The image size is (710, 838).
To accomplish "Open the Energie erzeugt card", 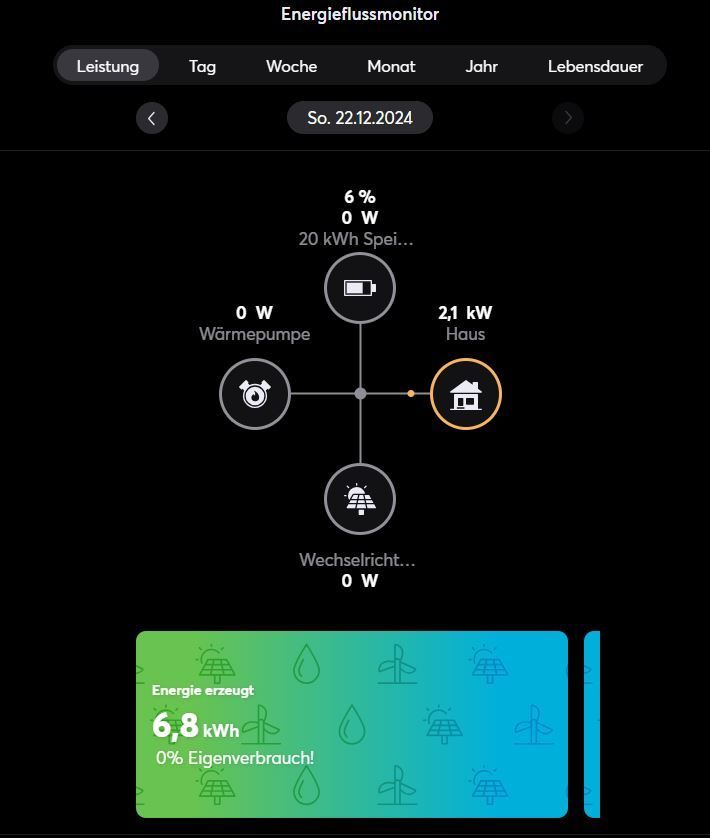I will point(352,724).
